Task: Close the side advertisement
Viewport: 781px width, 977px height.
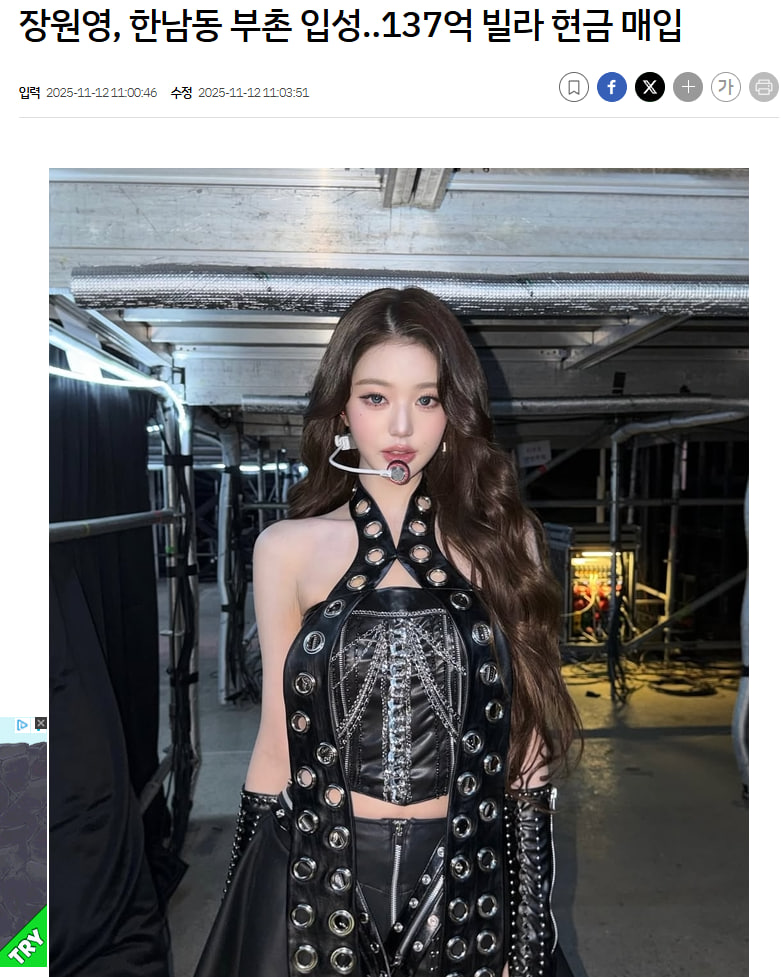Action: point(41,723)
